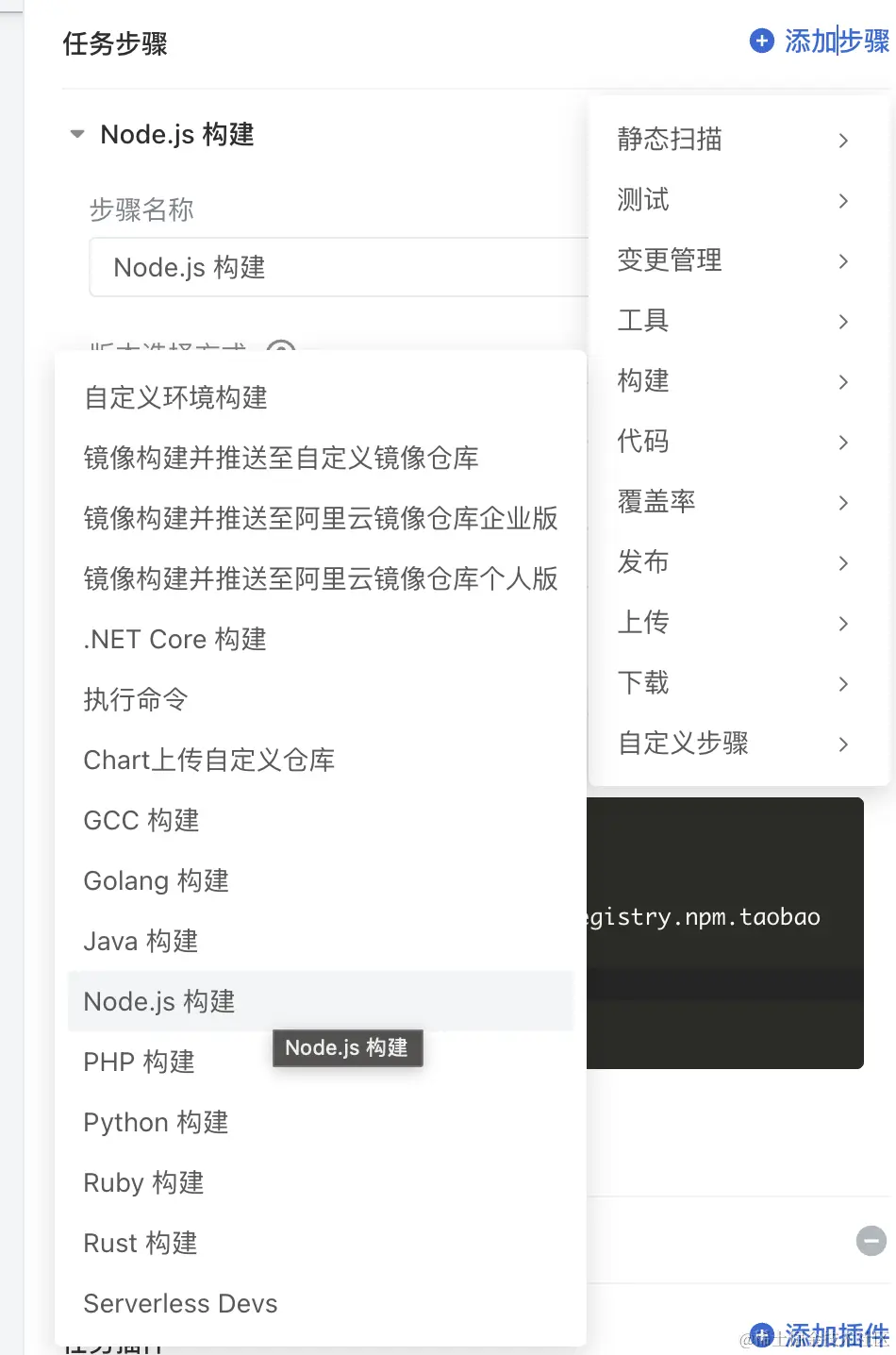Image resolution: width=896 pixels, height=1355 pixels.
Task: Select Python 构建
Action: point(157,1123)
